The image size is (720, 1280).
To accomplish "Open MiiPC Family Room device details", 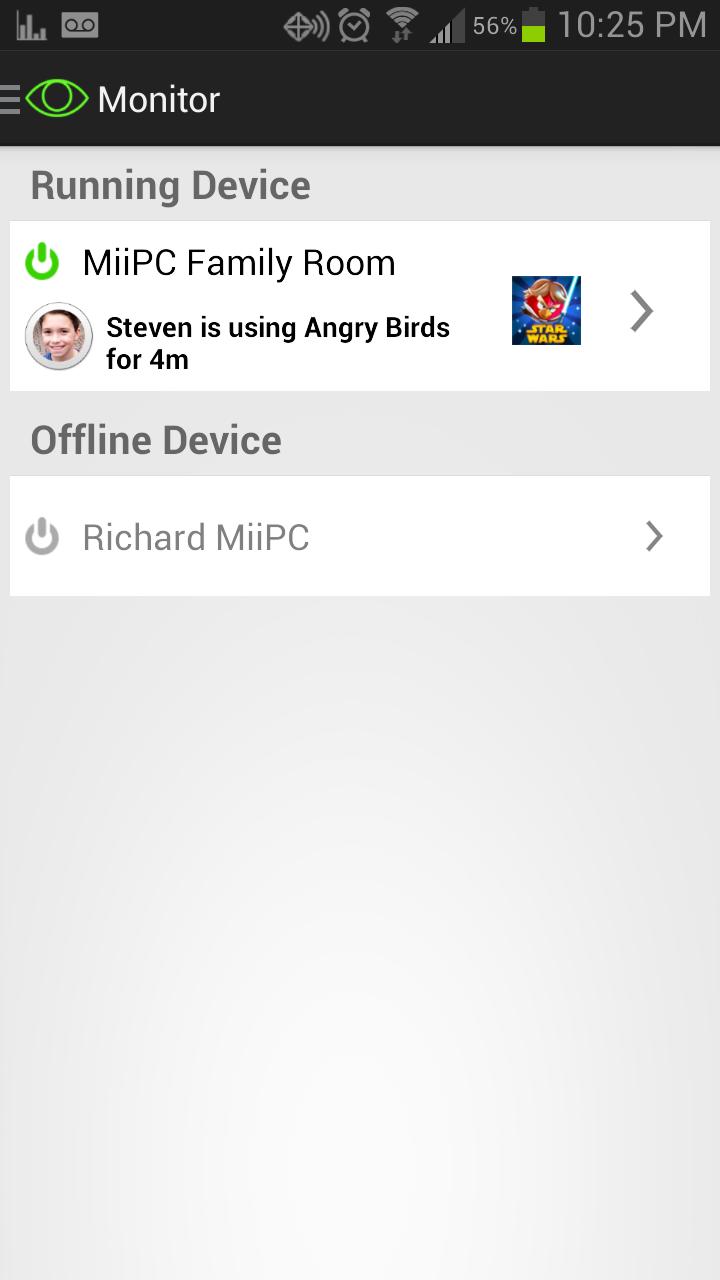I will click(640, 311).
